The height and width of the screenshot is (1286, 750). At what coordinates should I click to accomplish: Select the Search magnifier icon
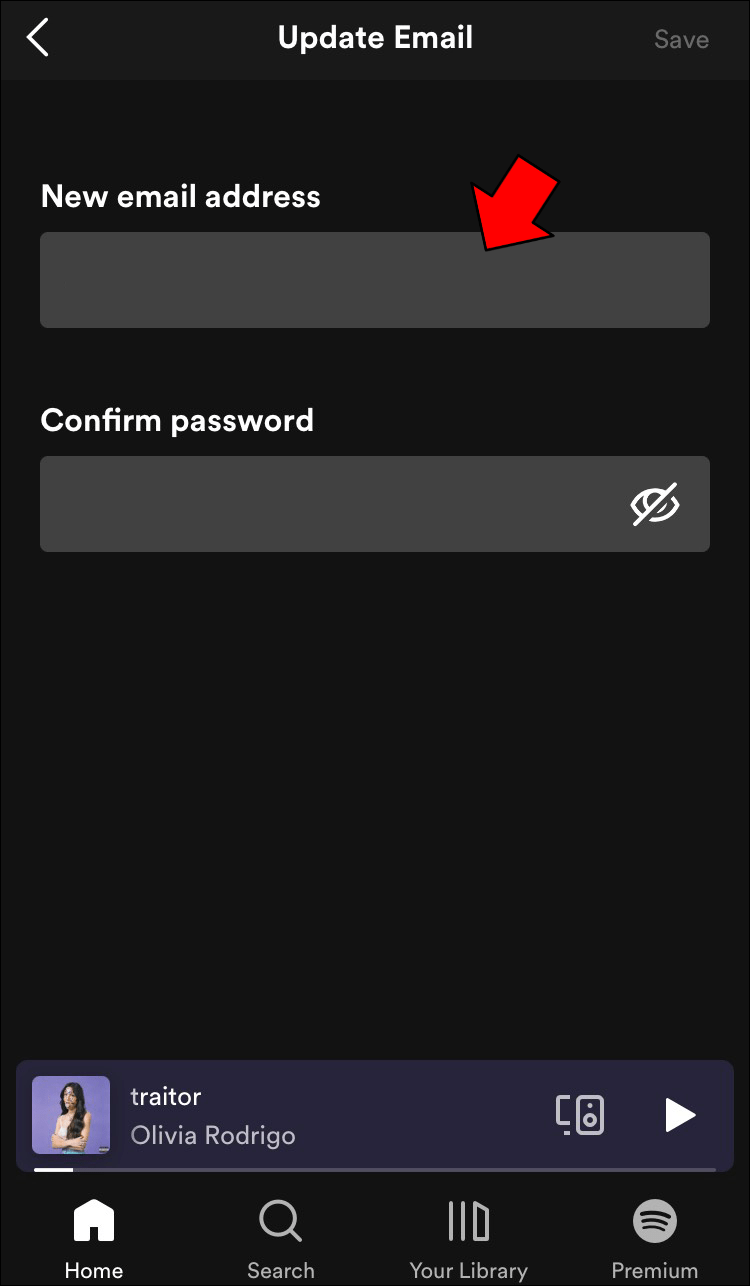(x=280, y=1220)
